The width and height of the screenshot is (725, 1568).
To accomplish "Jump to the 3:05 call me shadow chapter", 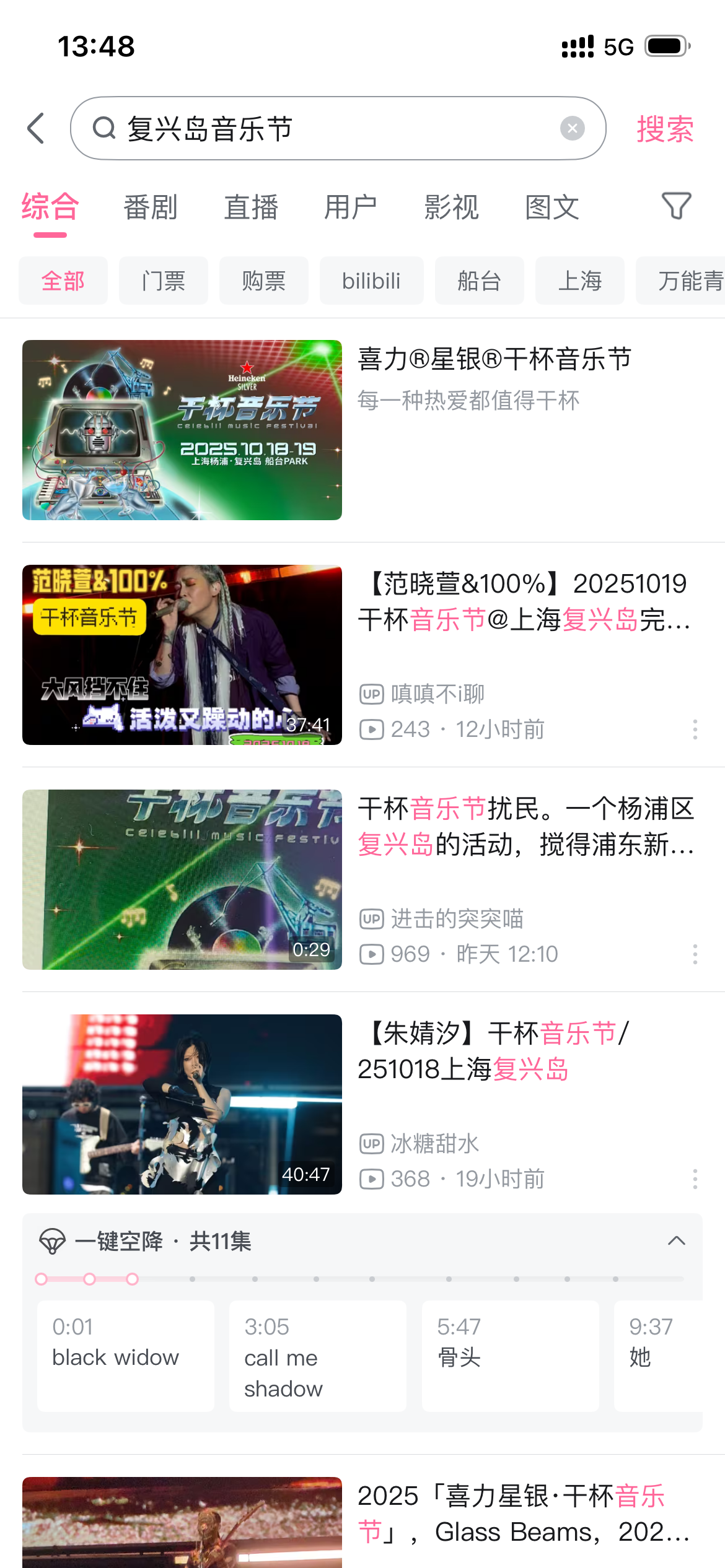I will click(317, 1356).
